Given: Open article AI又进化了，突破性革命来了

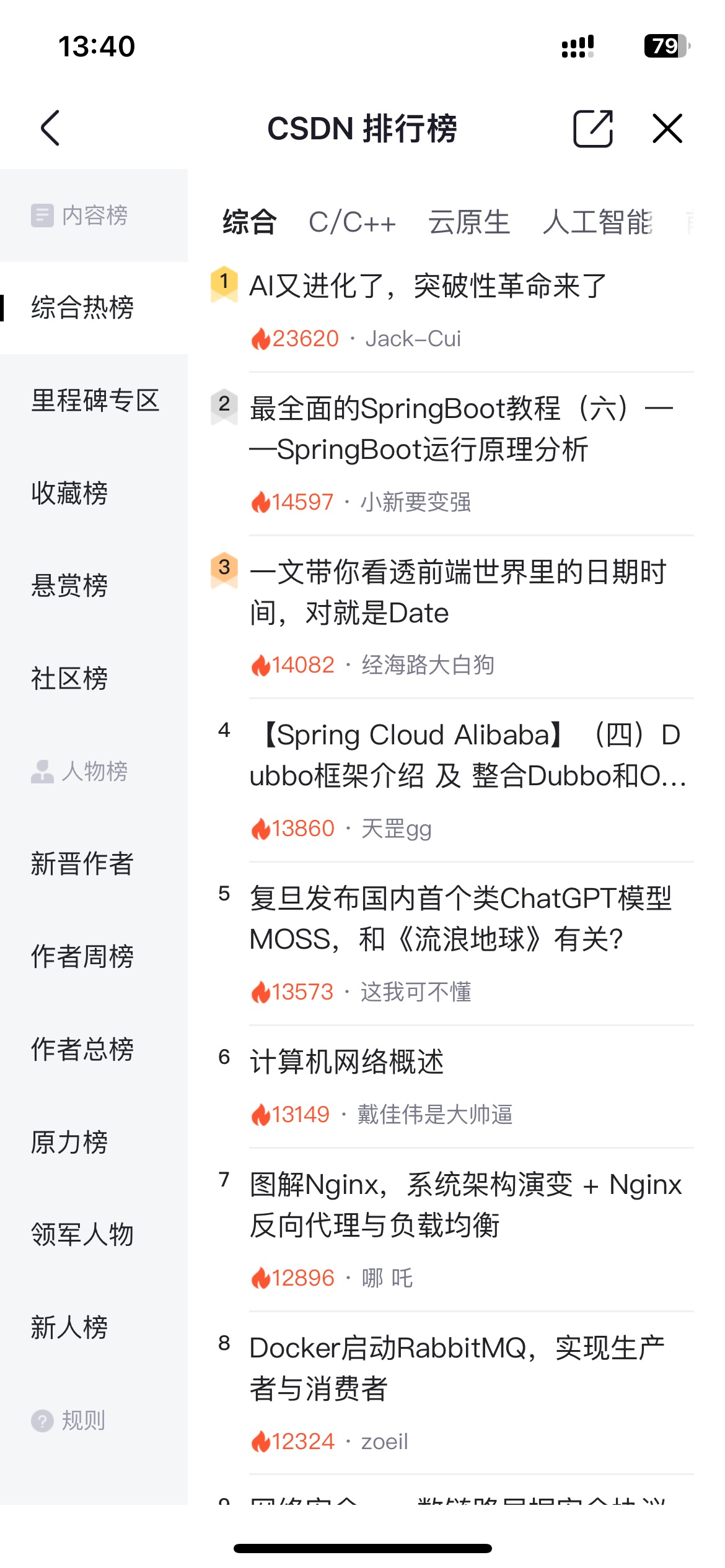Looking at the screenshot, I should tap(428, 286).
